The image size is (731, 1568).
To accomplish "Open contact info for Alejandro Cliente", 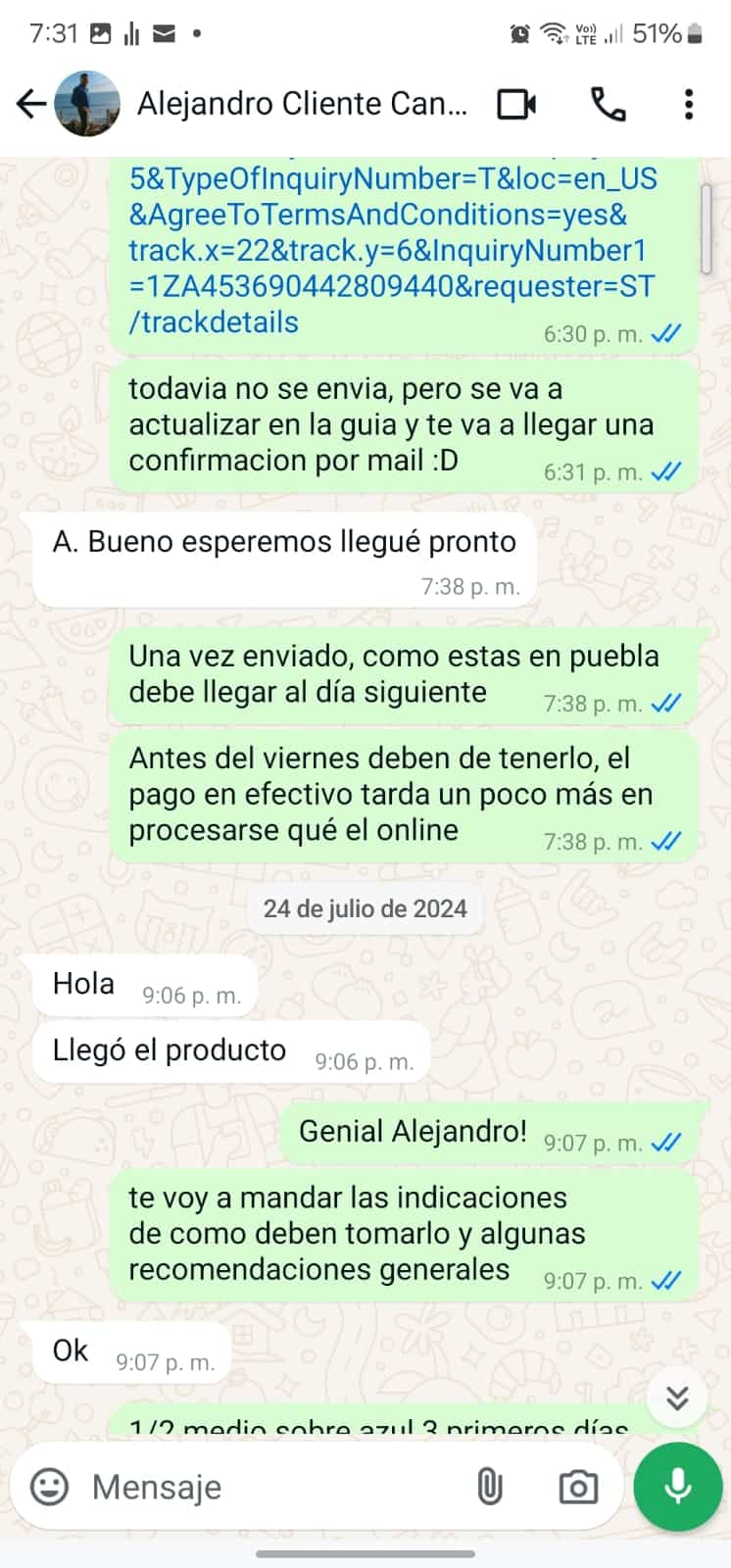I will click(302, 104).
